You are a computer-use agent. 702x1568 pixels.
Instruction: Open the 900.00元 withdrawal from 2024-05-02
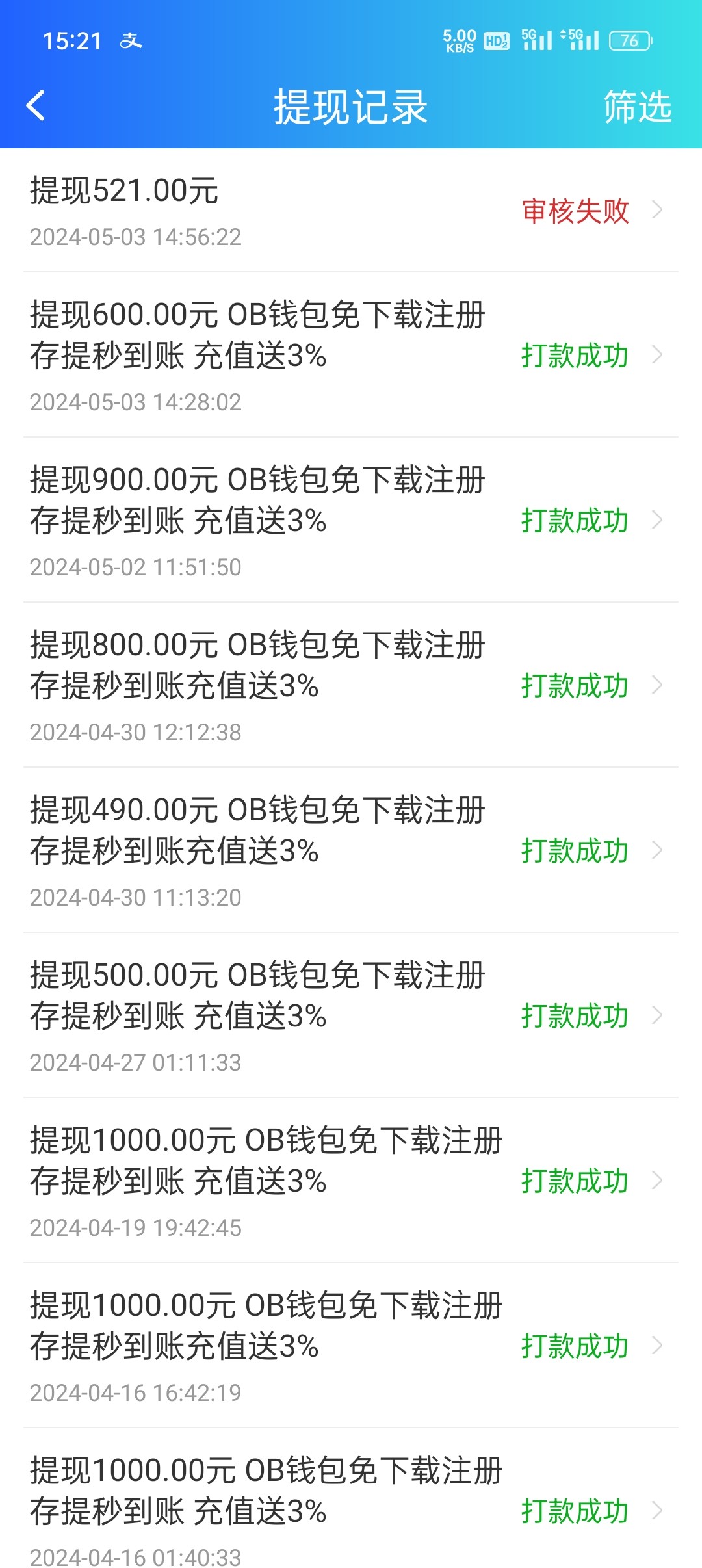[x=351, y=520]
